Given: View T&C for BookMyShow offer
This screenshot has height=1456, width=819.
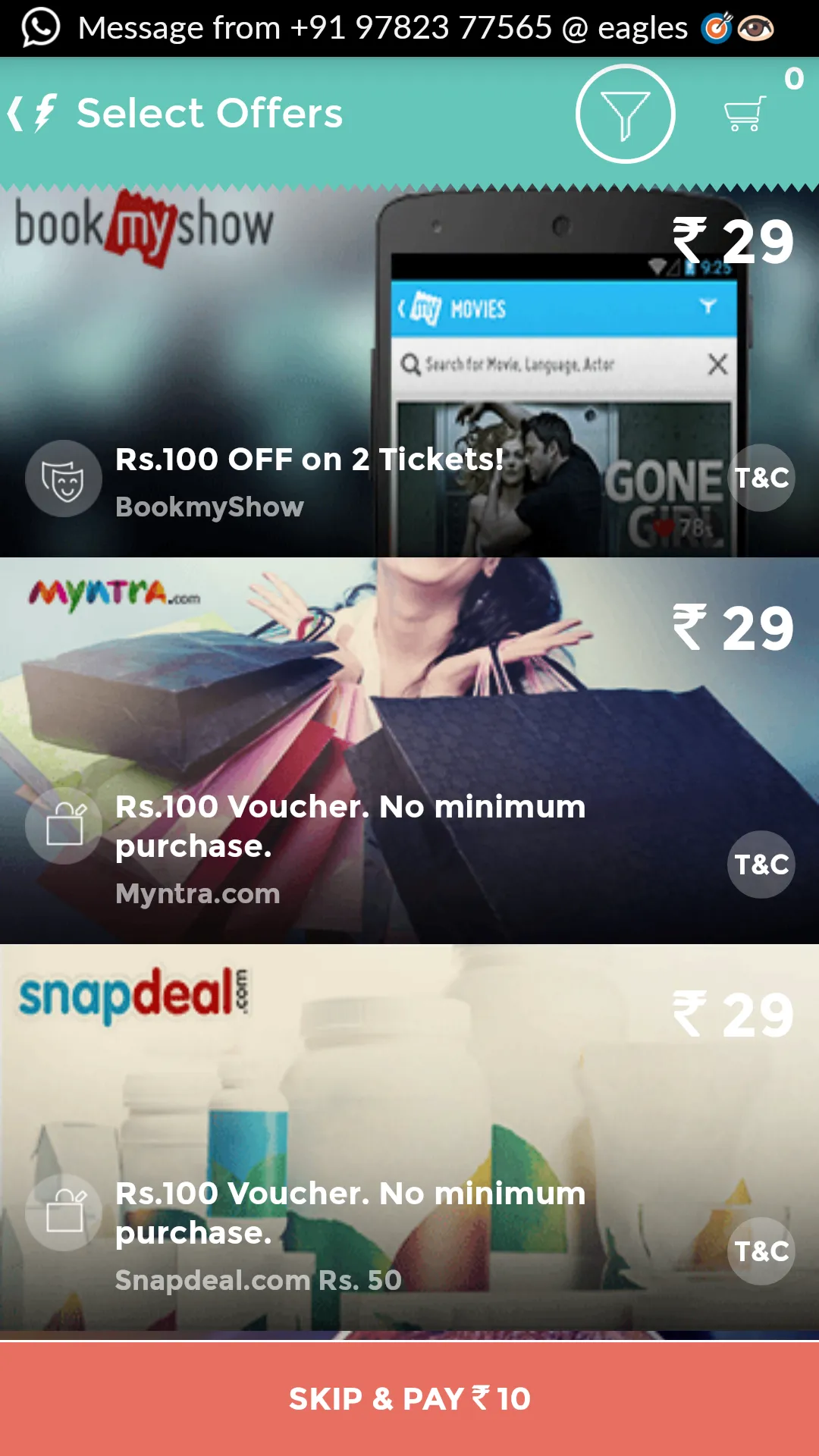Looking at the screenshot, I should (761, 478).
